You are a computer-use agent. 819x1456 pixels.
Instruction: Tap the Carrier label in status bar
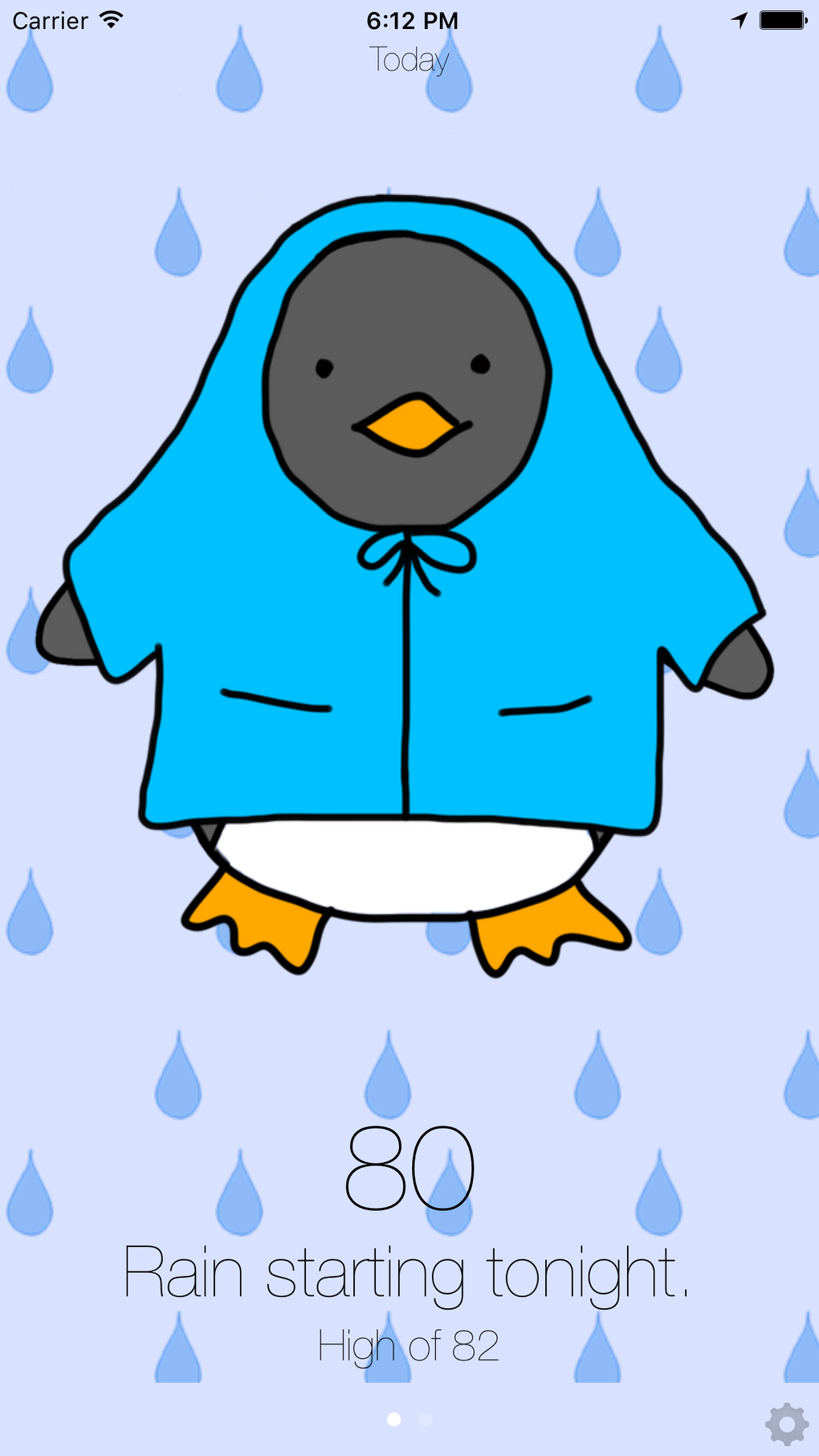(50, 18)
